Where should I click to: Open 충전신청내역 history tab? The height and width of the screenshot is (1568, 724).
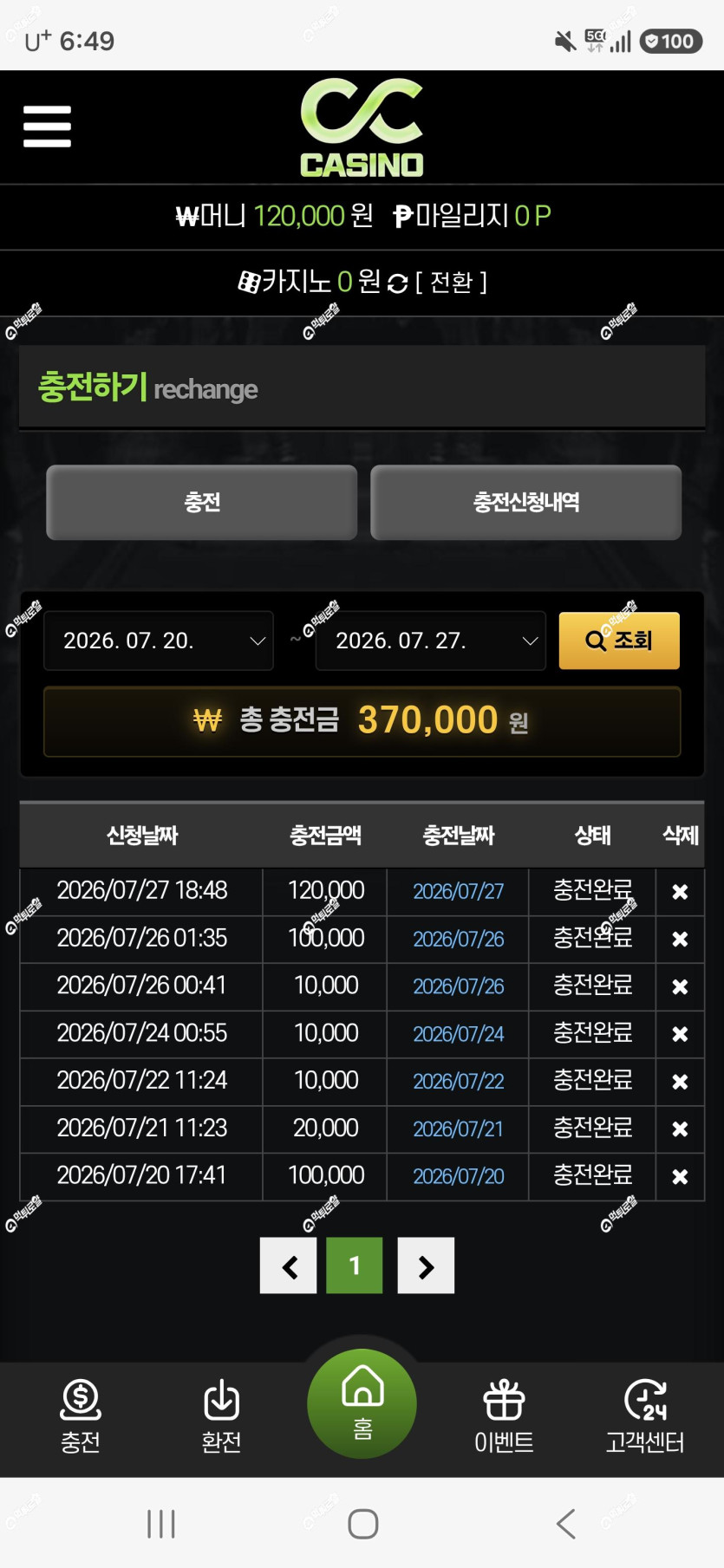[525, 503]
